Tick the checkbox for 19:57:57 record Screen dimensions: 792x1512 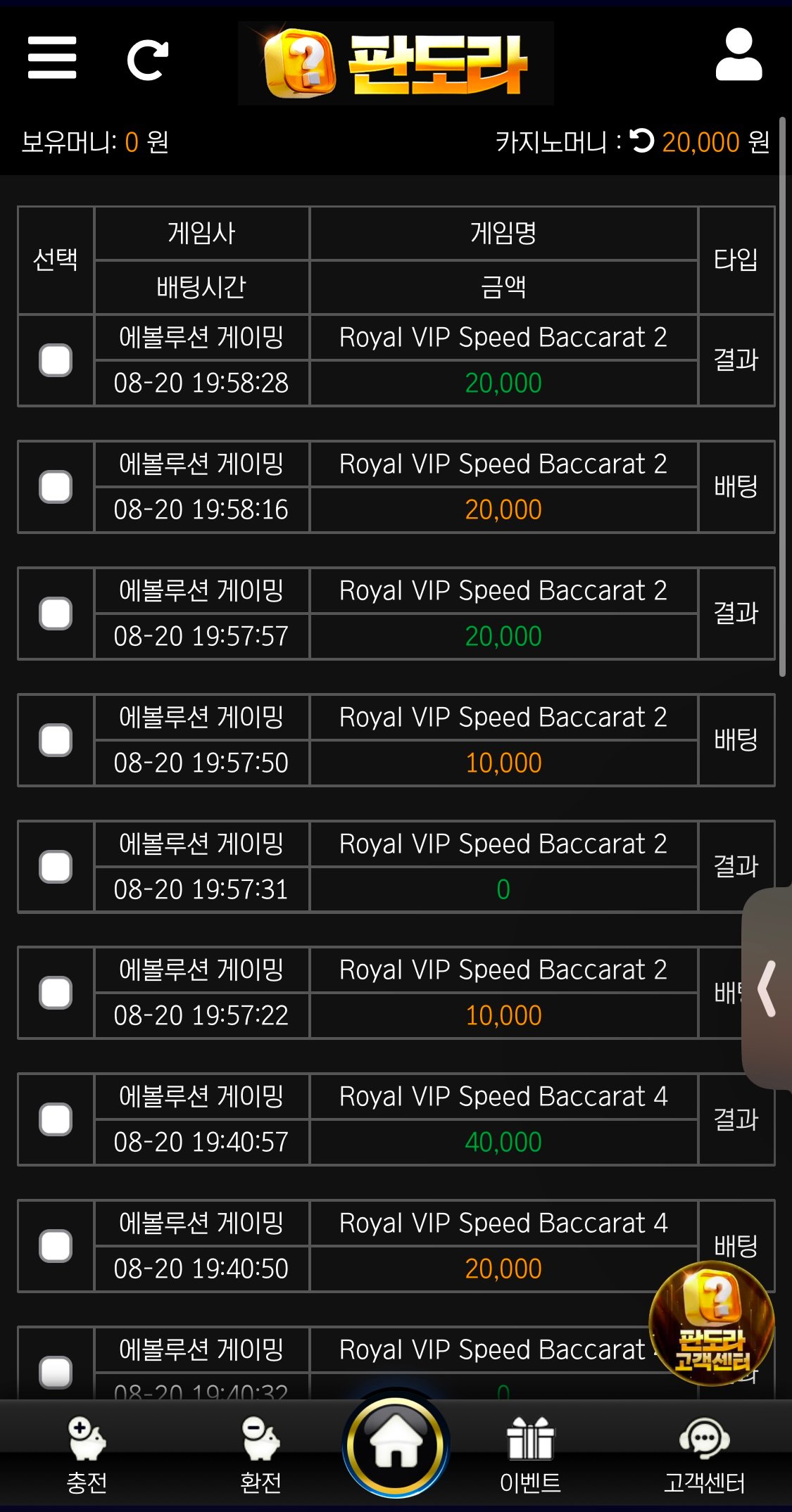[56, 614]
